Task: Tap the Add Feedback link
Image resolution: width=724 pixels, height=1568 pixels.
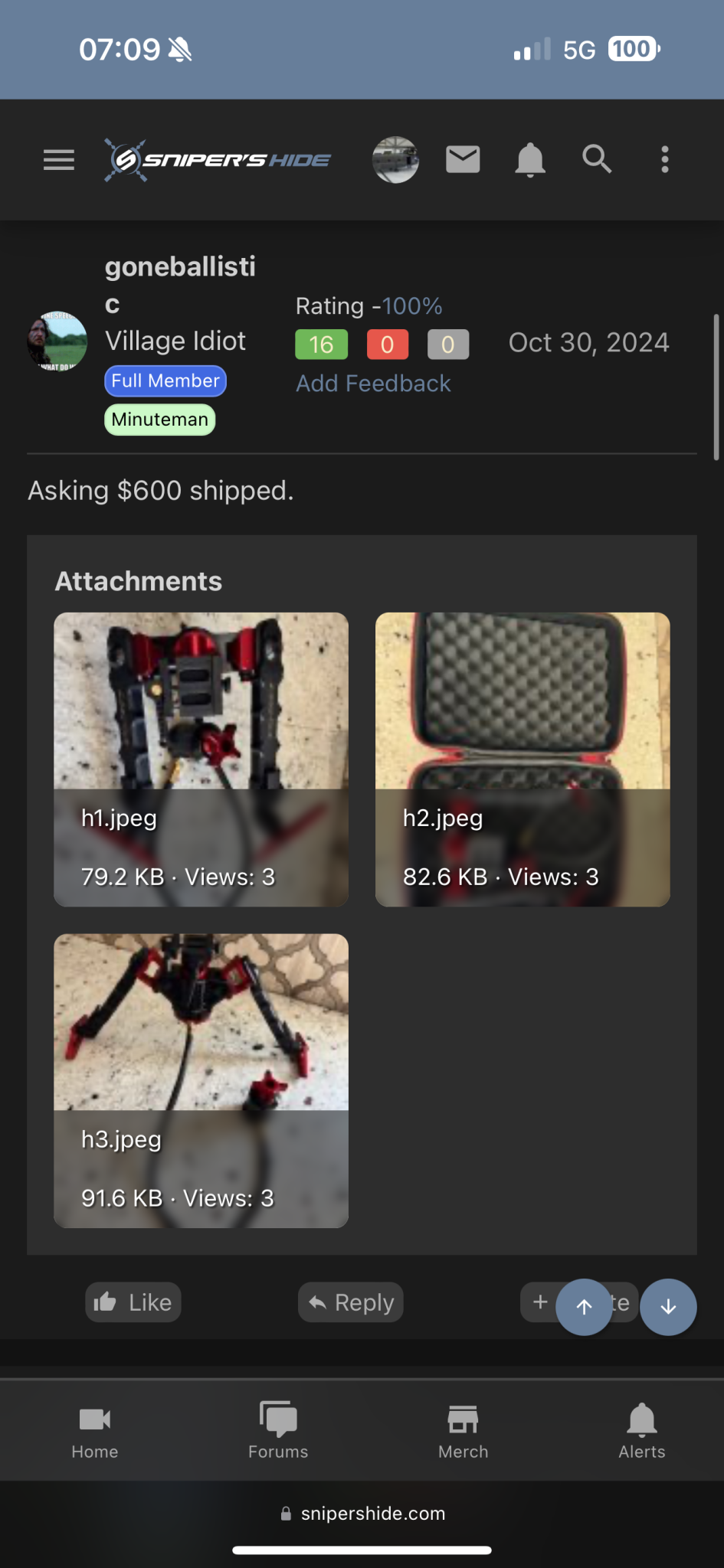Action: point(374,384)
